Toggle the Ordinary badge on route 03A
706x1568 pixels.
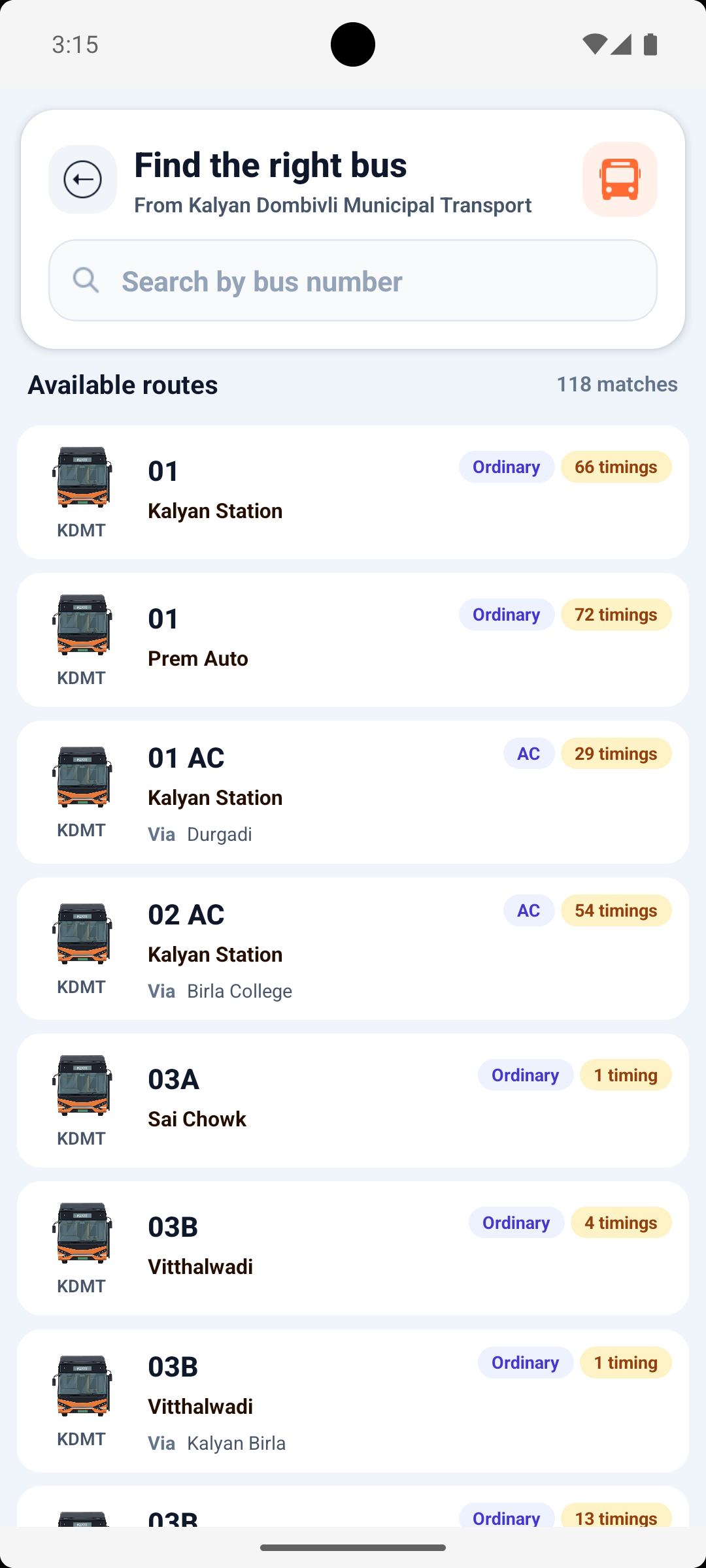pyautogui.click(x=526, y=1075)
